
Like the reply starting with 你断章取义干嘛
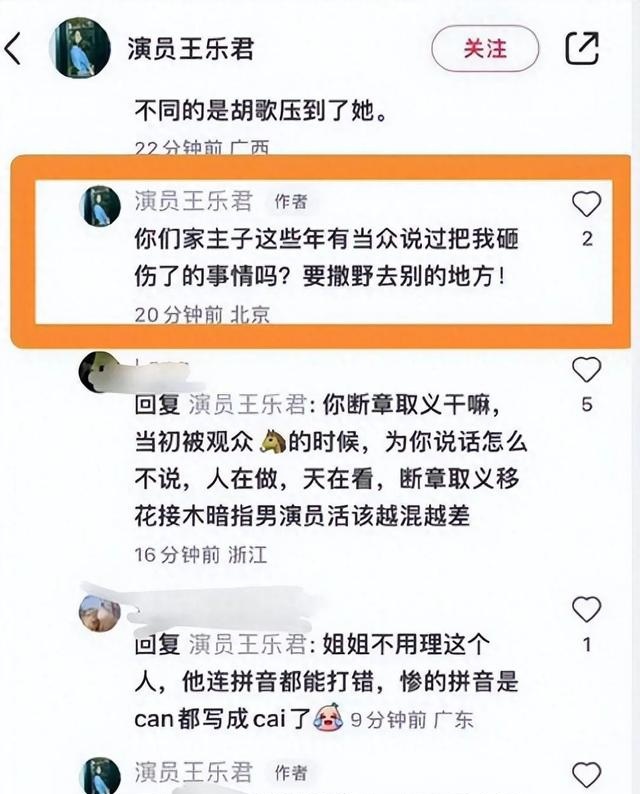586,371
